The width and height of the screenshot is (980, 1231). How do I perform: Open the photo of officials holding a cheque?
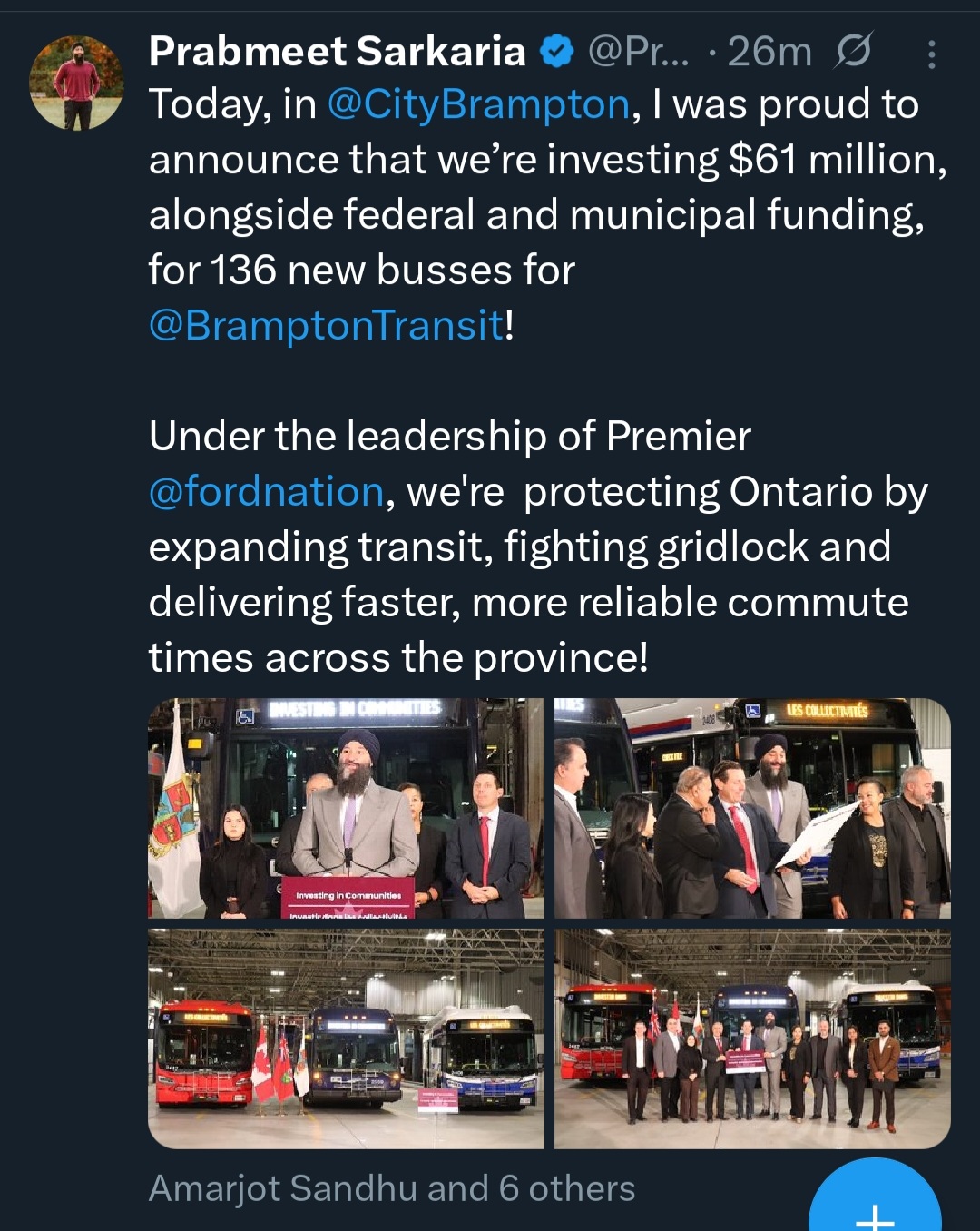pos(752,808)
